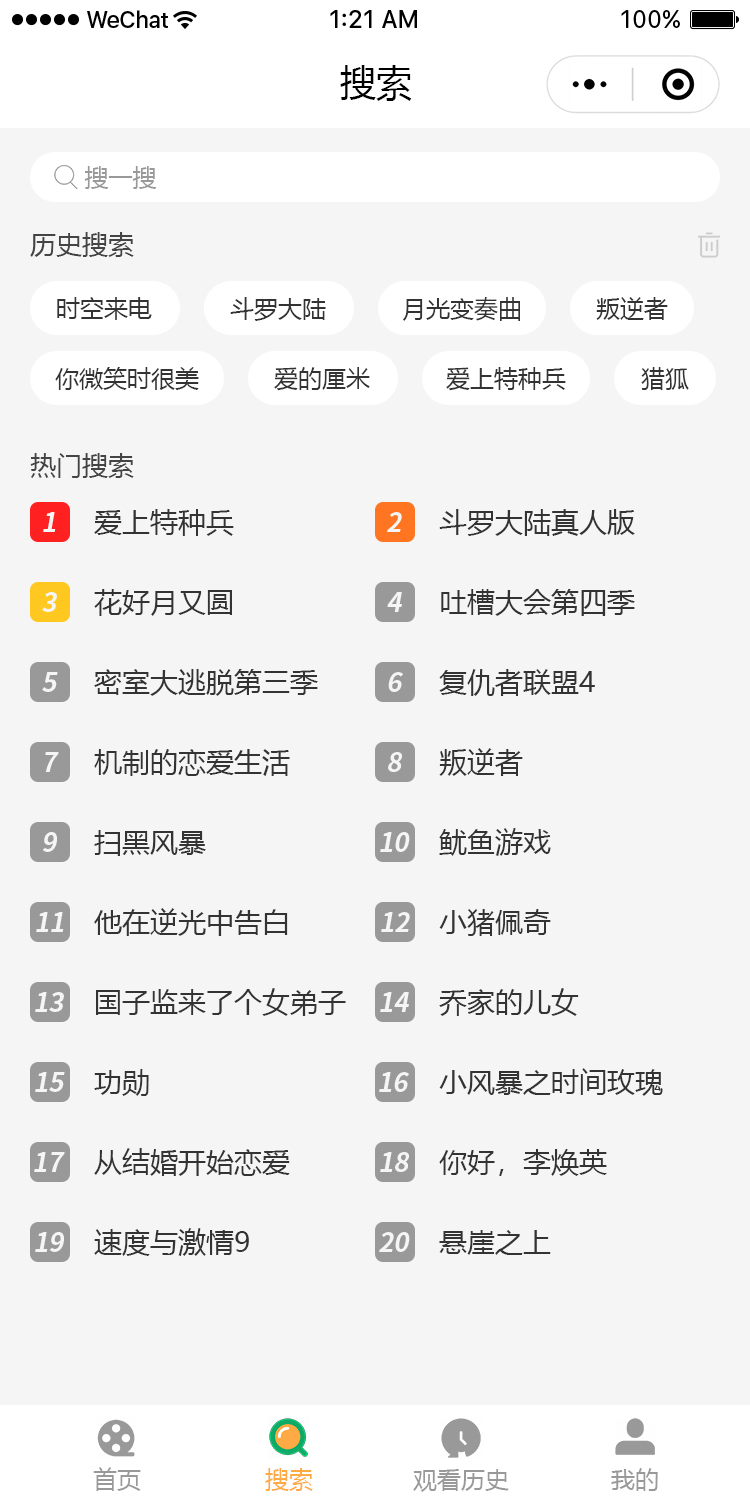Tap the 你微笑时很美 history chip
Image resolution: width=750 pixels, height=1503 pixels.
tap(127, 379)
